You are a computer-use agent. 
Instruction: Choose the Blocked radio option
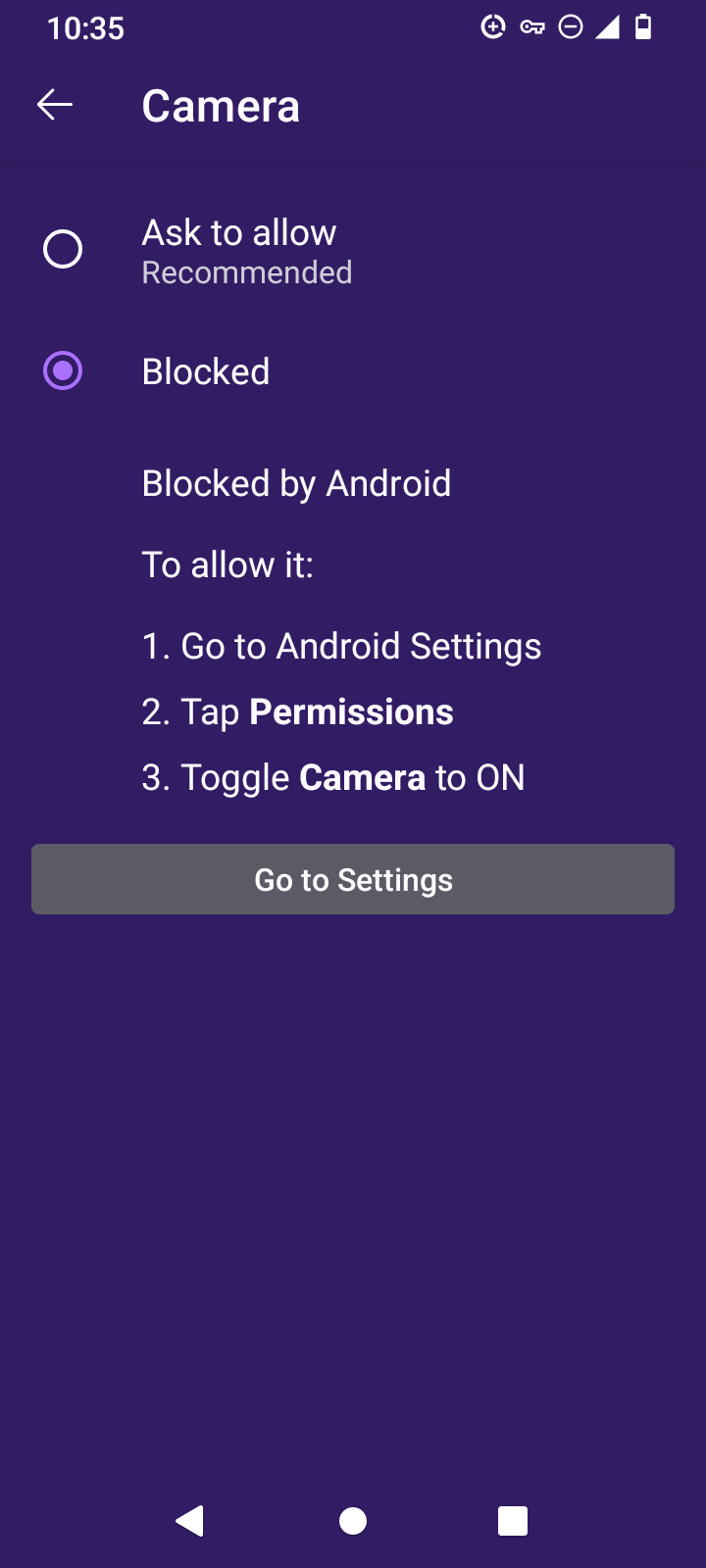click(63, 371)
